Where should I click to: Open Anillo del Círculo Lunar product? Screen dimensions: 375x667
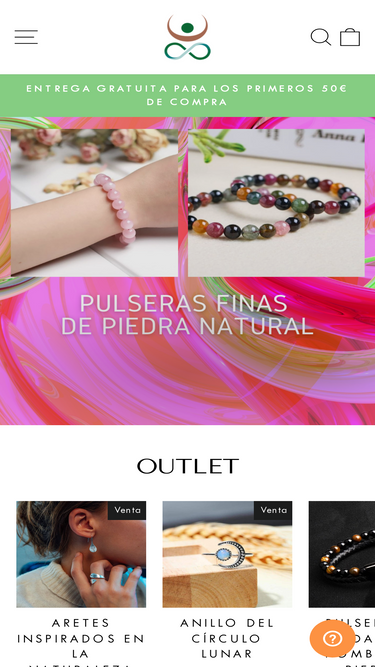[x=227, y=554]
